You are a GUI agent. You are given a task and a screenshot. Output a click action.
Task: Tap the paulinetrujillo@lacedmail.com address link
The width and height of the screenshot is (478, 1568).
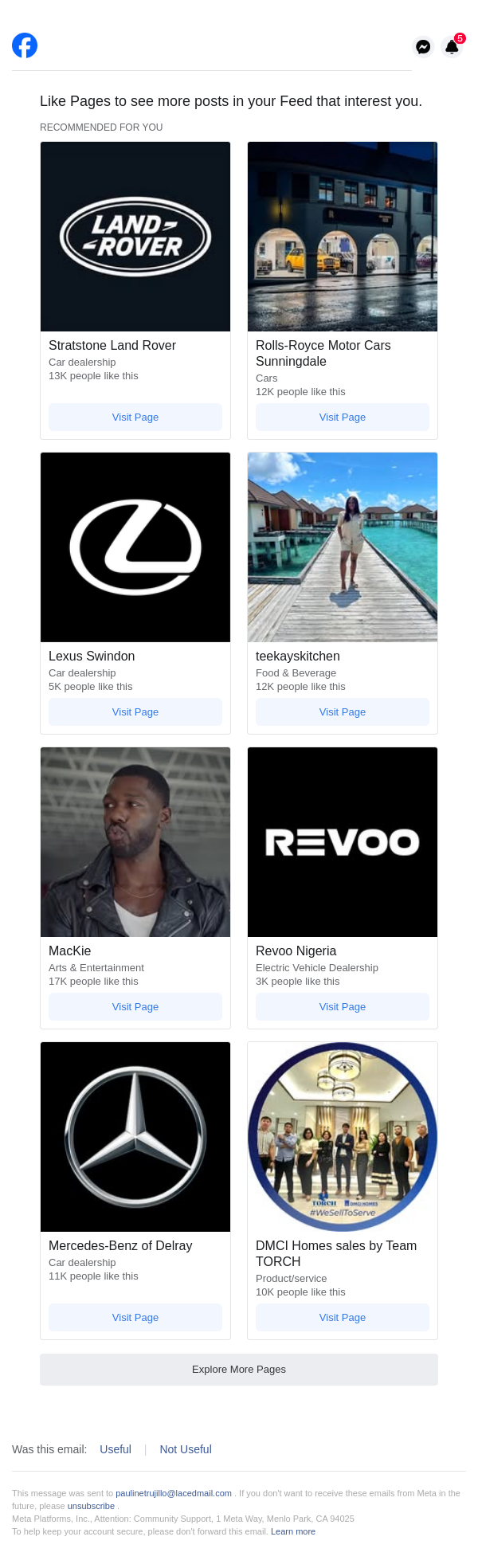(x=174, y=1493)
